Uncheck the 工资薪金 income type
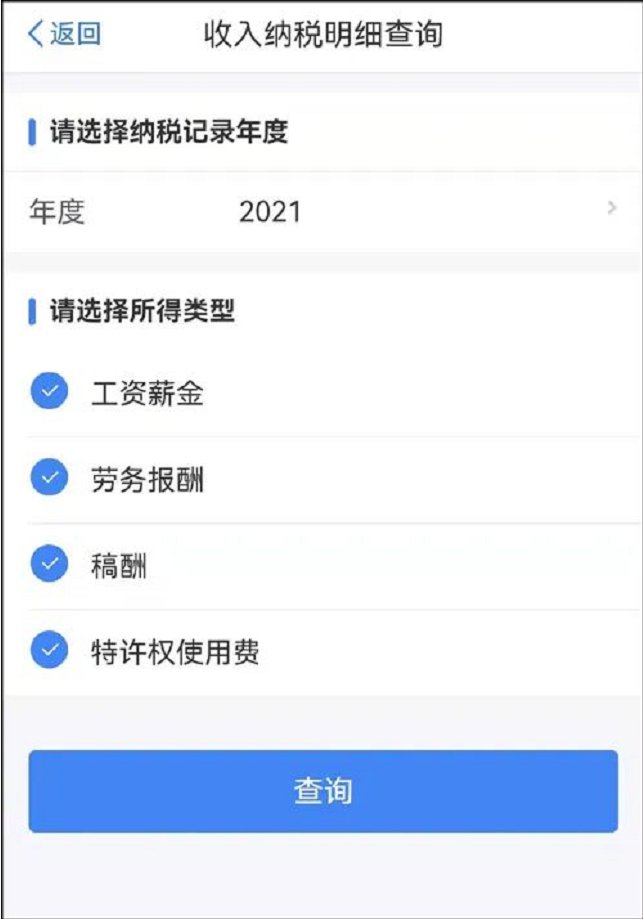The image size is (643, 919). click(48, 392)
